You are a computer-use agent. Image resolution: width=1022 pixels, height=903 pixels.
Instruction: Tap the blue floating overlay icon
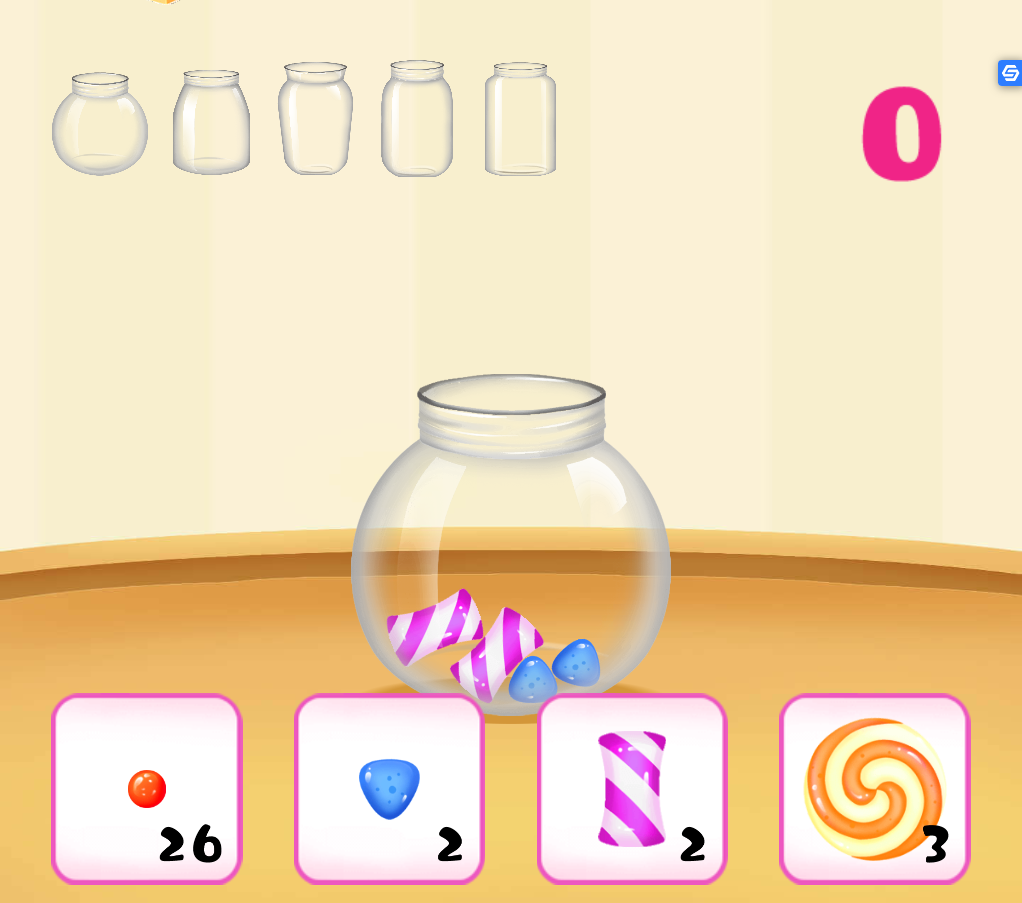1009,72
